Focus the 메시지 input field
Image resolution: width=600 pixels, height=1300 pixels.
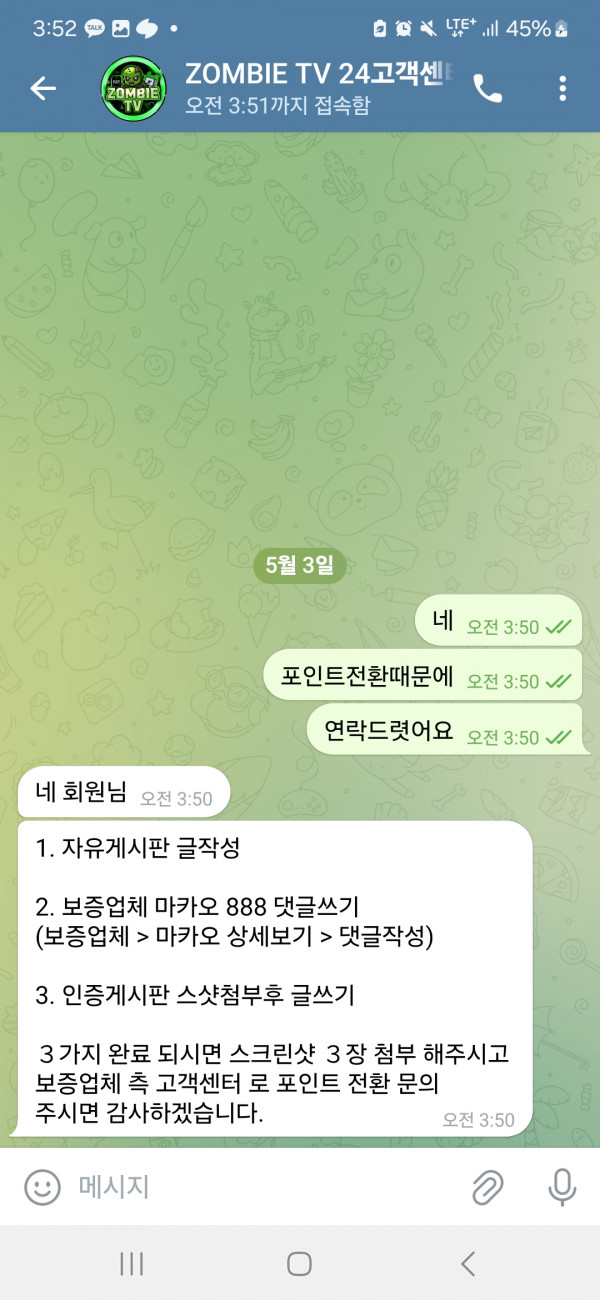tap(260, 1187)
